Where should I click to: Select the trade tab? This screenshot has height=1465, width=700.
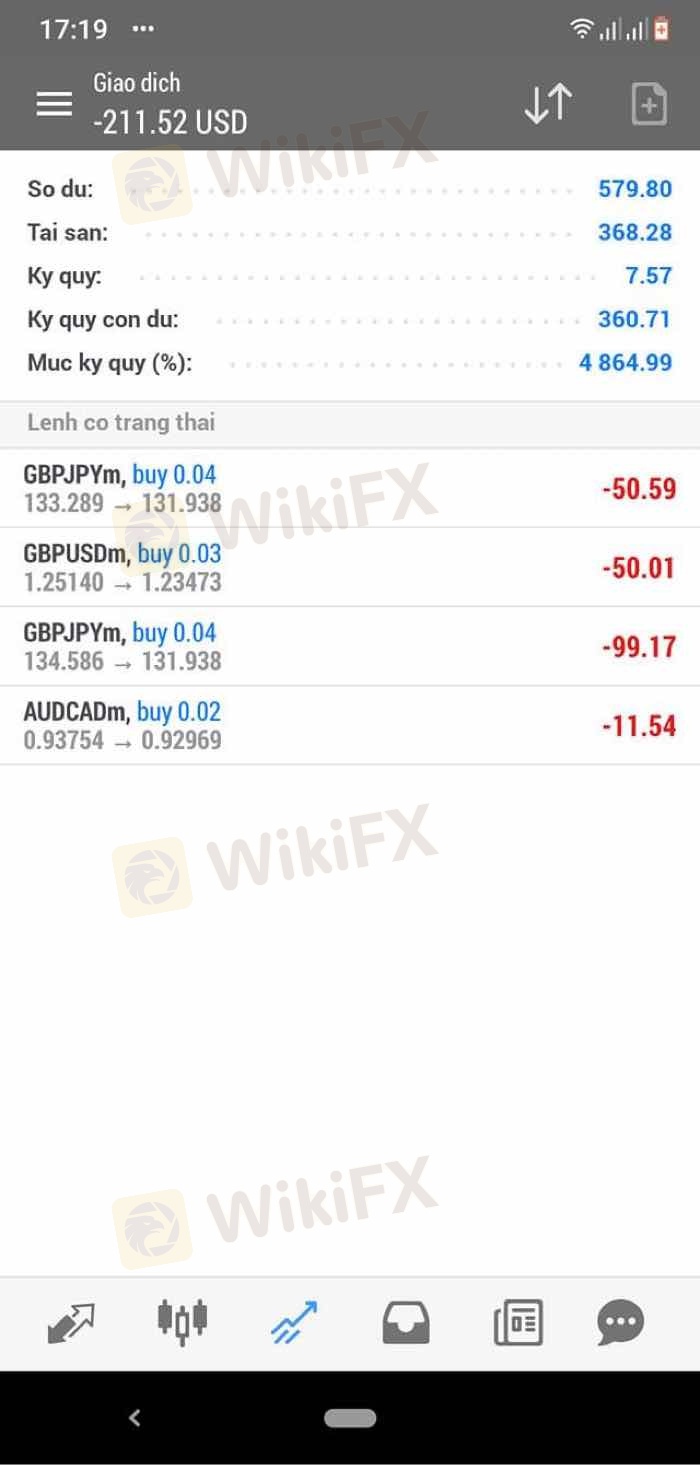pos(294,1323)
